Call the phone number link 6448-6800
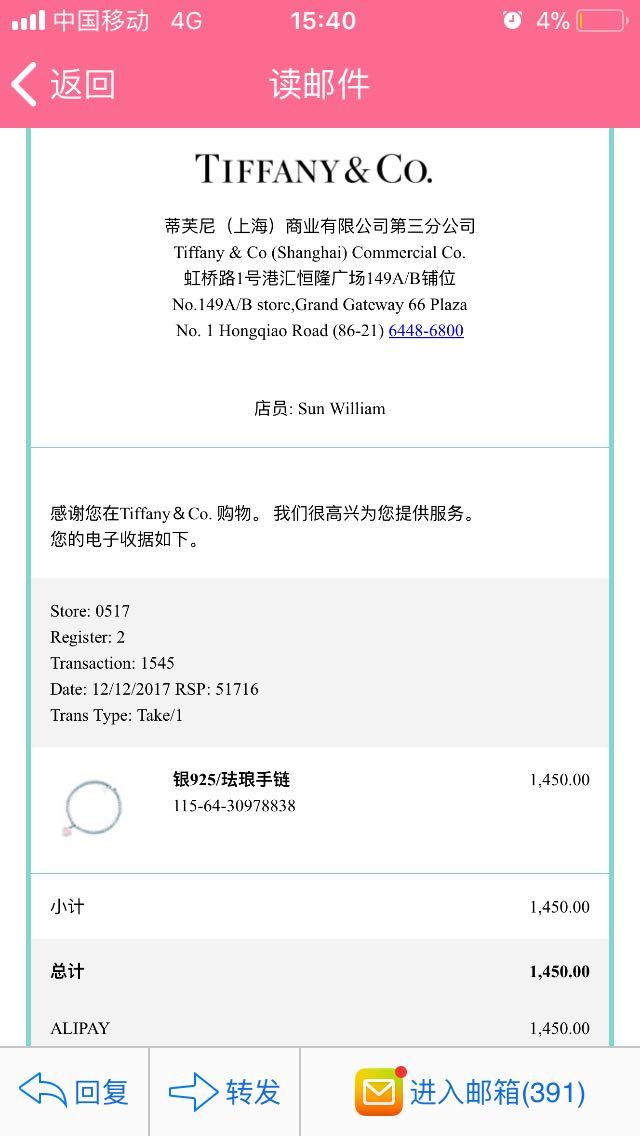640x1136 pixels. [425, 330]
